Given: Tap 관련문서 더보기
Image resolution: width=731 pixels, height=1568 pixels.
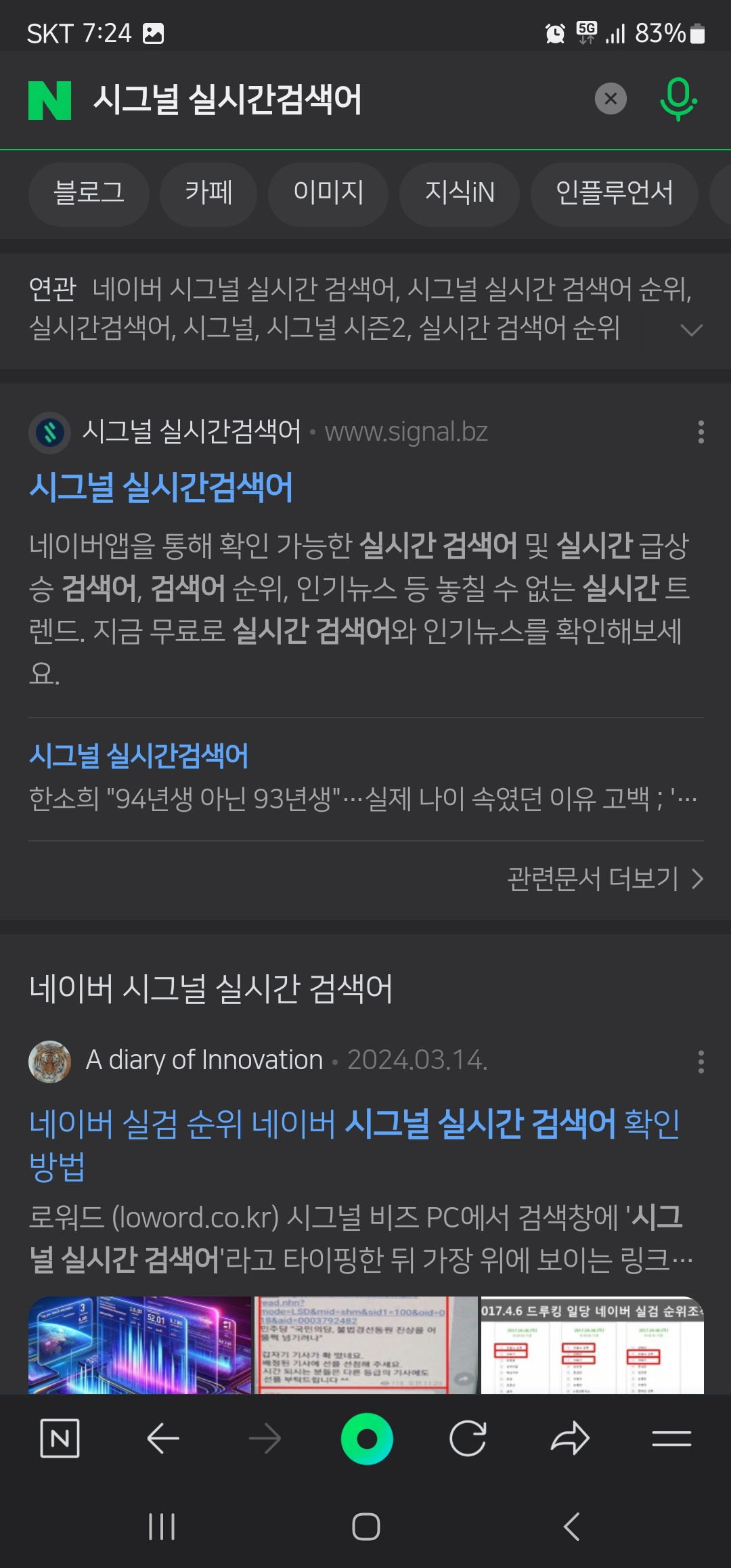Looking at the screenshot, I should [605, 879].
